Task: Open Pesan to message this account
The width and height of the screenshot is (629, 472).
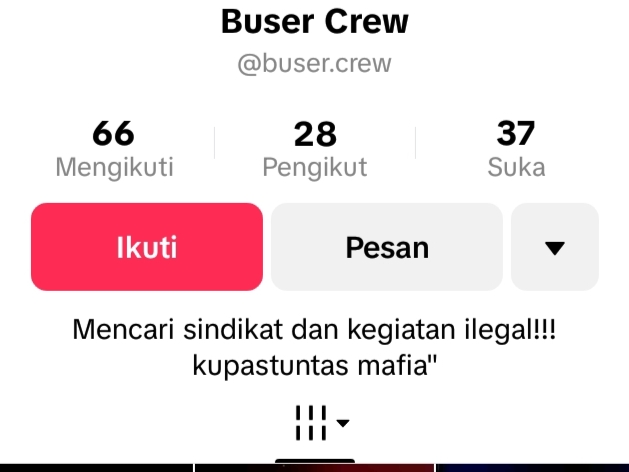Action: 386,247
